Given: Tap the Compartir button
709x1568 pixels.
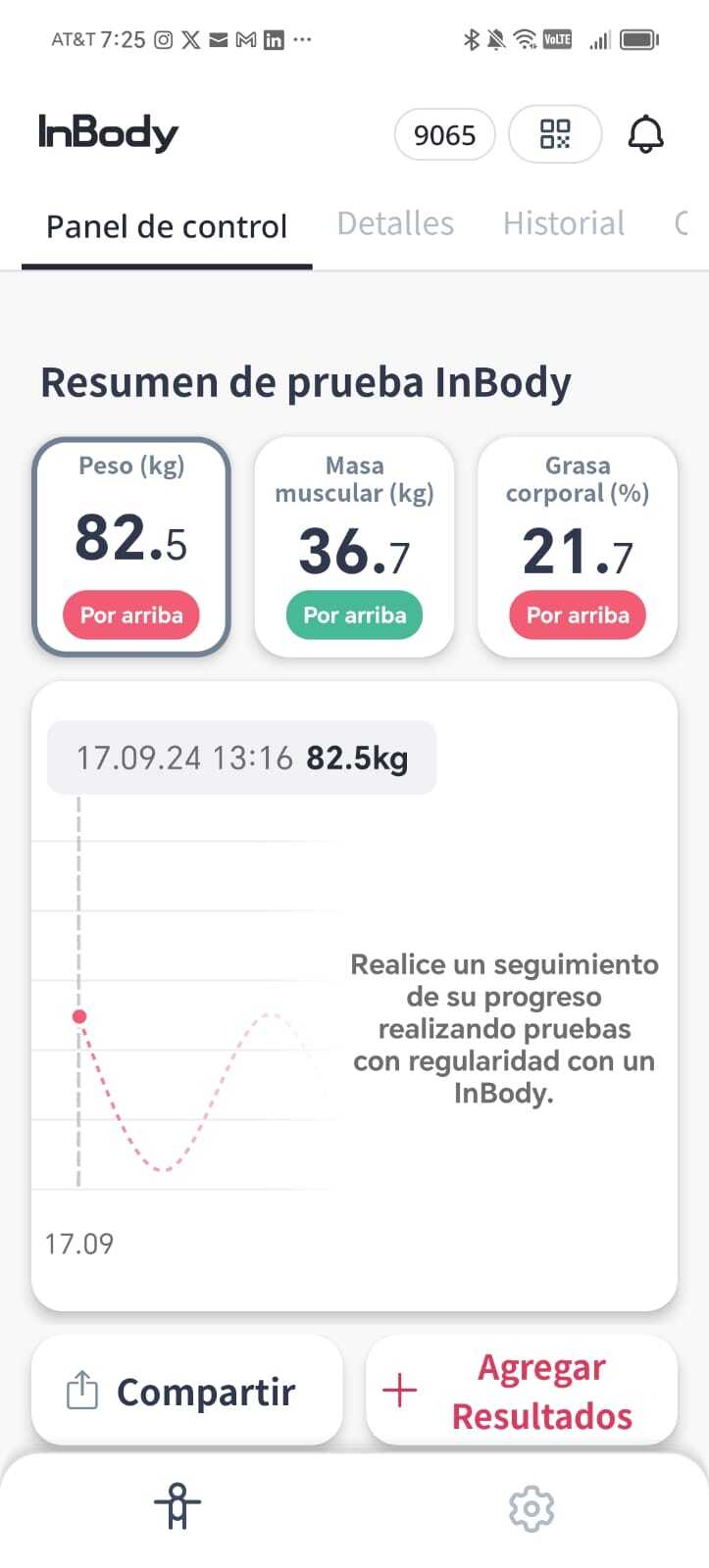Looking at the screenshot, I should coord(187,1390).
